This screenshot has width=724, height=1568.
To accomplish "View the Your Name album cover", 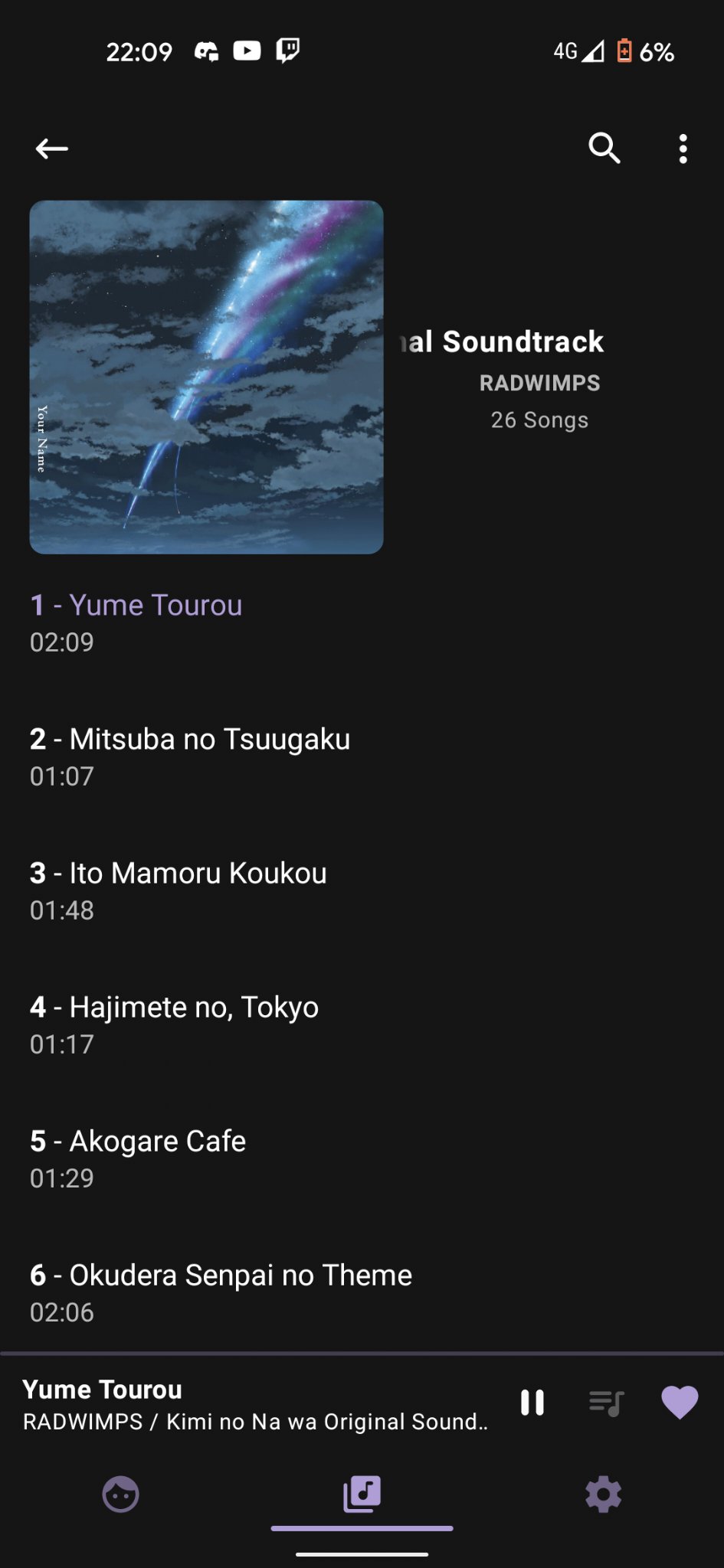I will pyautogui.click(x=206, y=377).
